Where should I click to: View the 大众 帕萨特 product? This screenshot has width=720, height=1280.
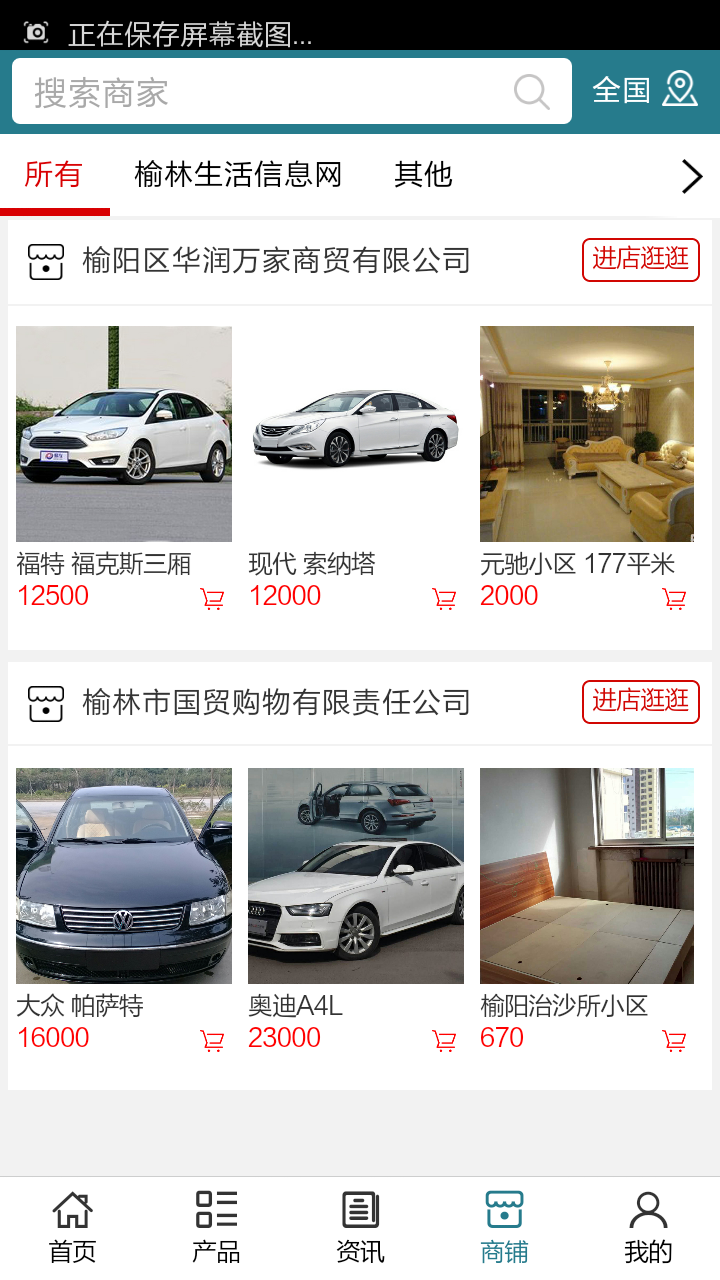point(124,876)
